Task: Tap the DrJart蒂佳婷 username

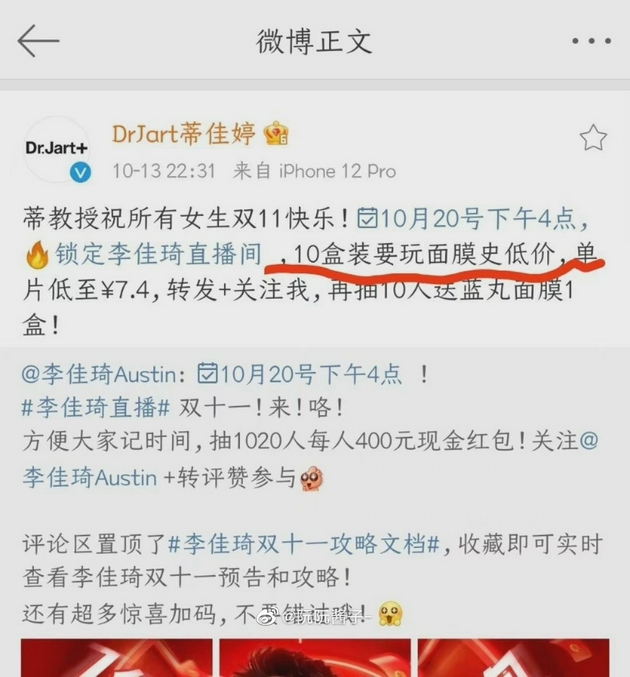Action: 186,135
